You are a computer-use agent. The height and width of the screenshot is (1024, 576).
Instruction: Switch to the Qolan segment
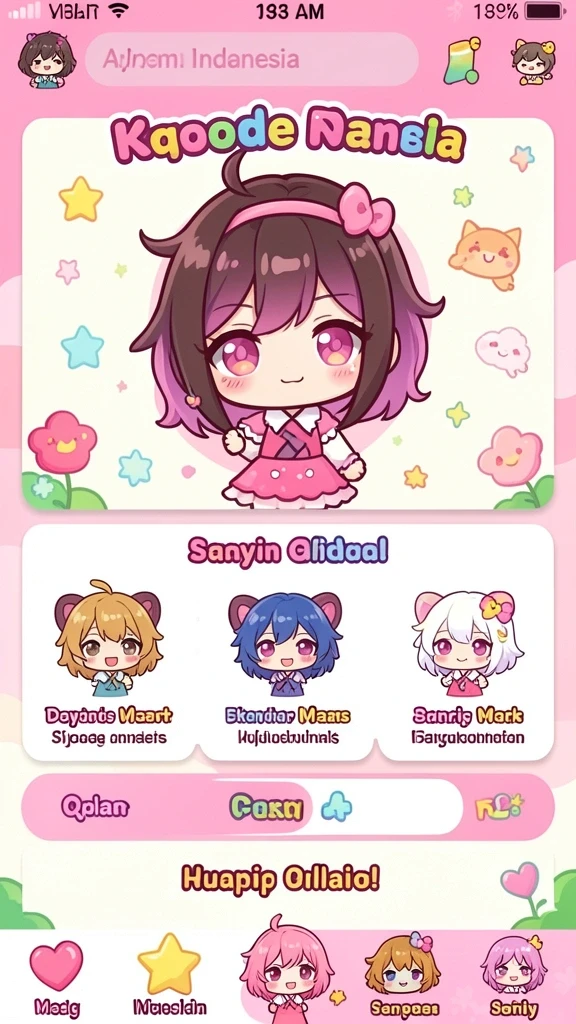point(95,808)
